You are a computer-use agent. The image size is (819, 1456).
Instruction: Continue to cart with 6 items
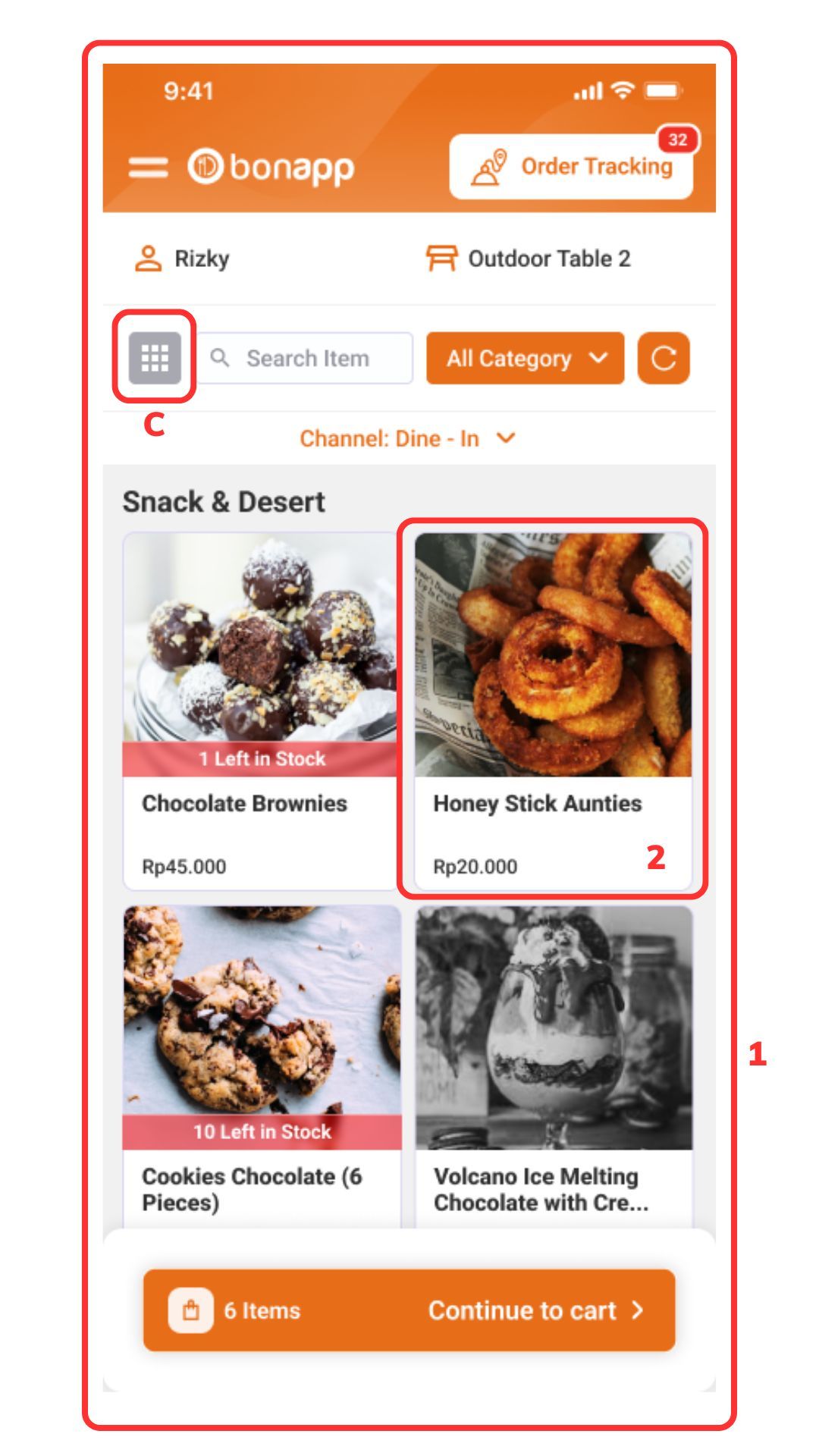click(409, 1310)
